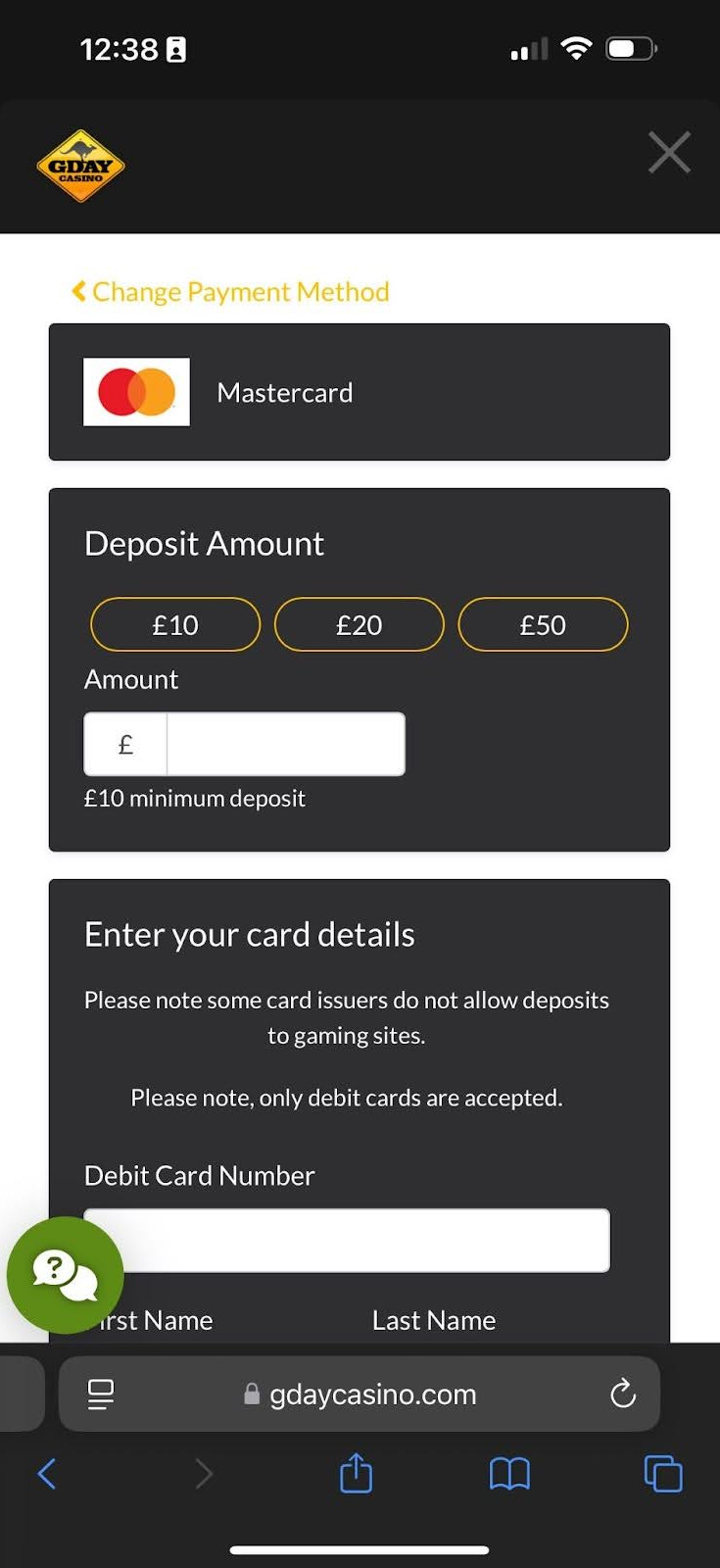The image size is (720, 1568).
Task: Close the deposit page with the X
Action: click(669, 152)
